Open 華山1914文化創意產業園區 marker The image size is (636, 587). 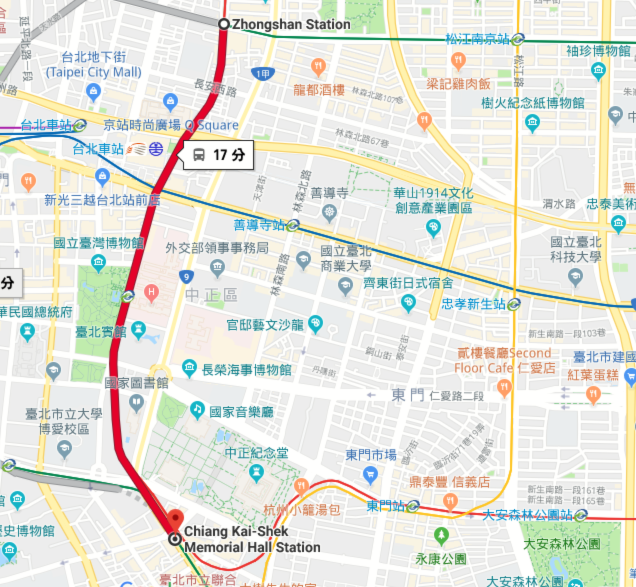pos(433,227)
